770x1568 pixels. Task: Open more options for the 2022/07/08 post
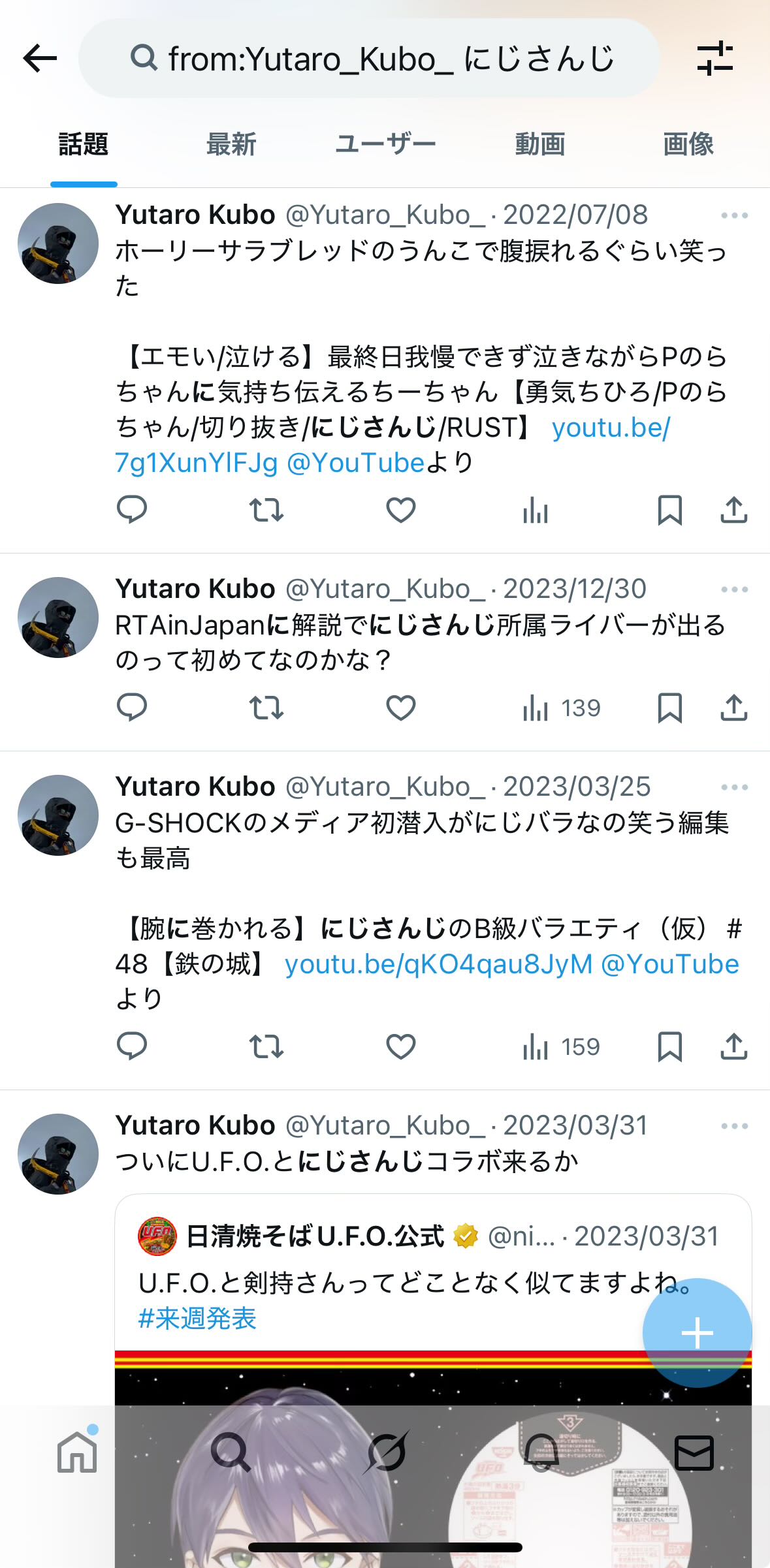click(734, 215)
